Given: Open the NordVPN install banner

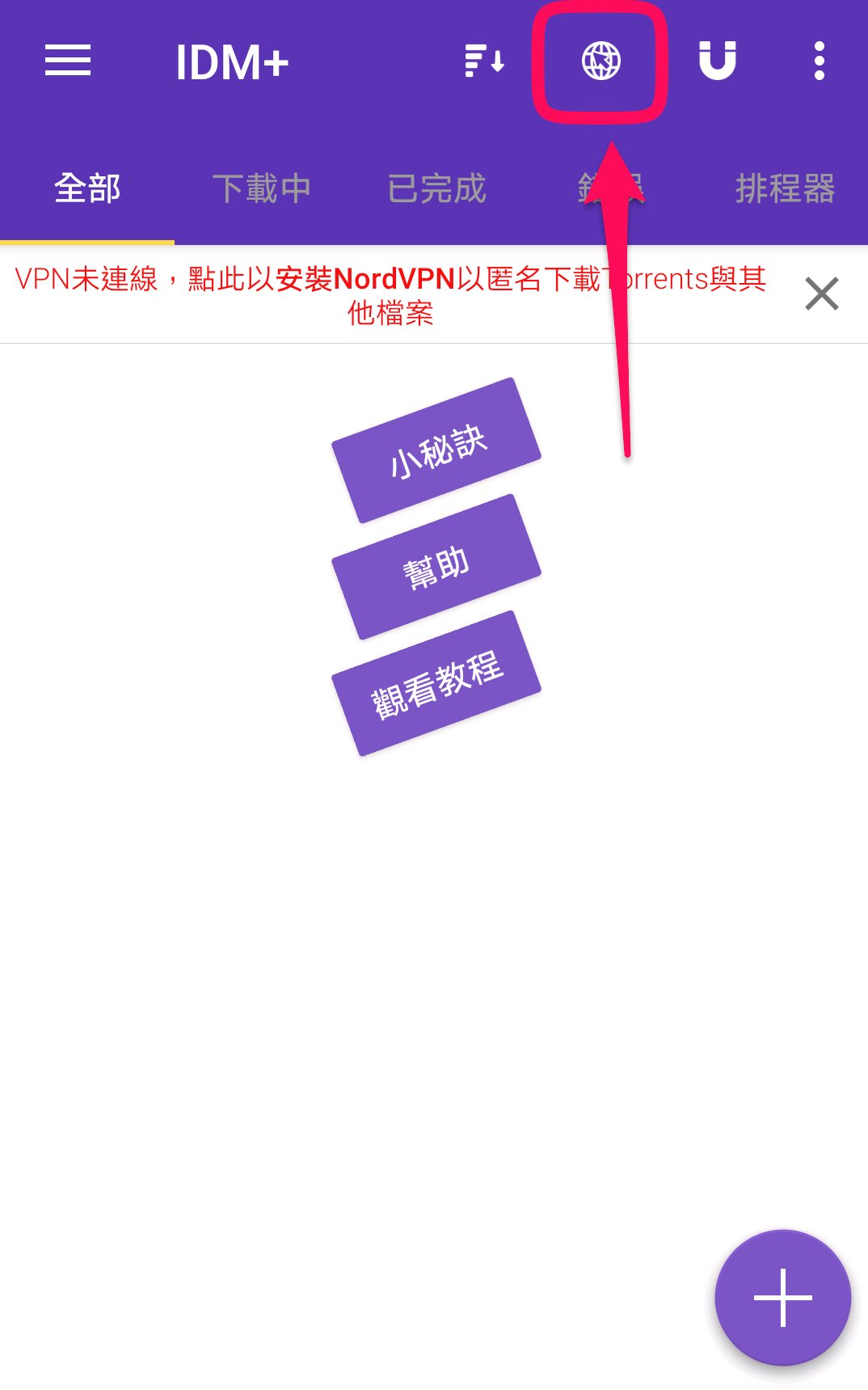Looking at the screenshot, I should point(390,295).
